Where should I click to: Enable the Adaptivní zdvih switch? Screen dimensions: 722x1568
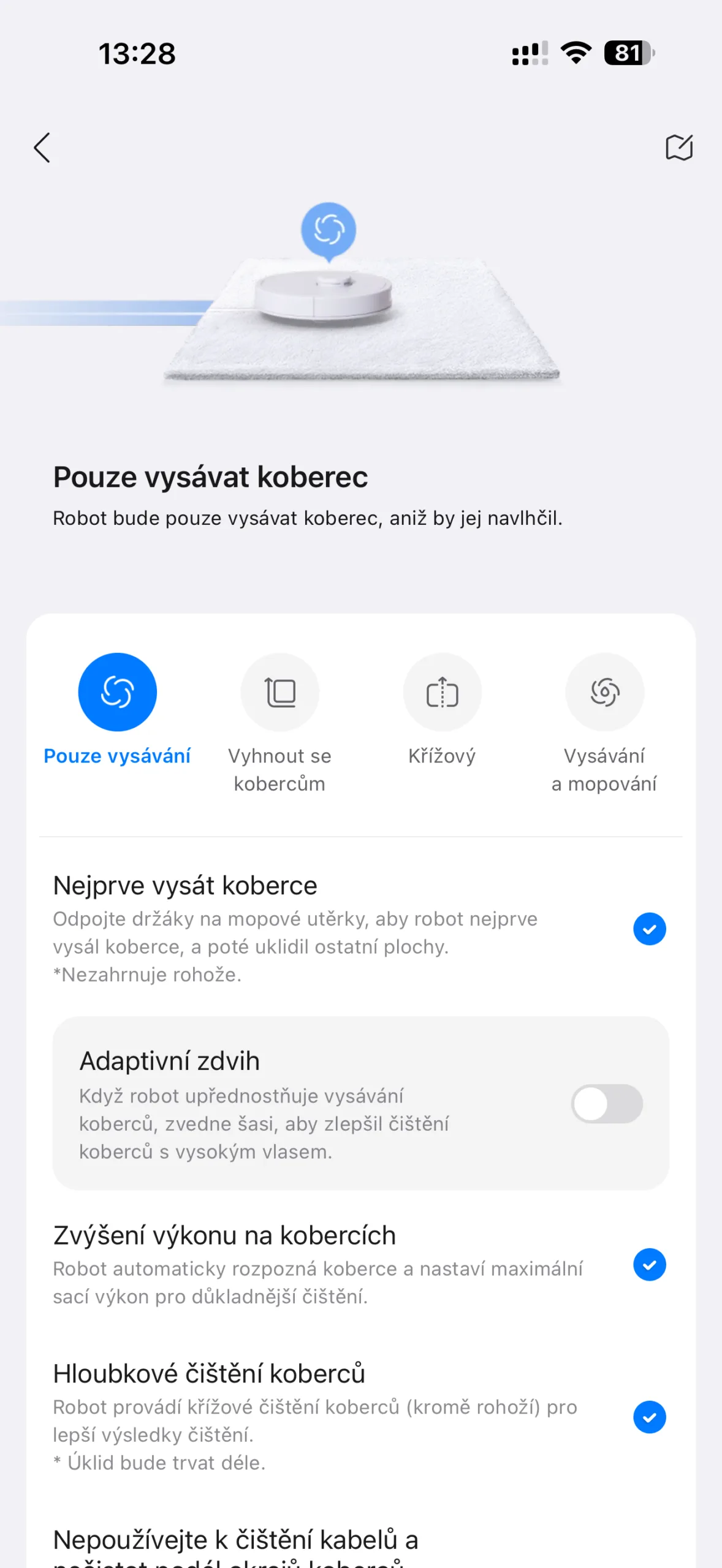pos(607,1104)
